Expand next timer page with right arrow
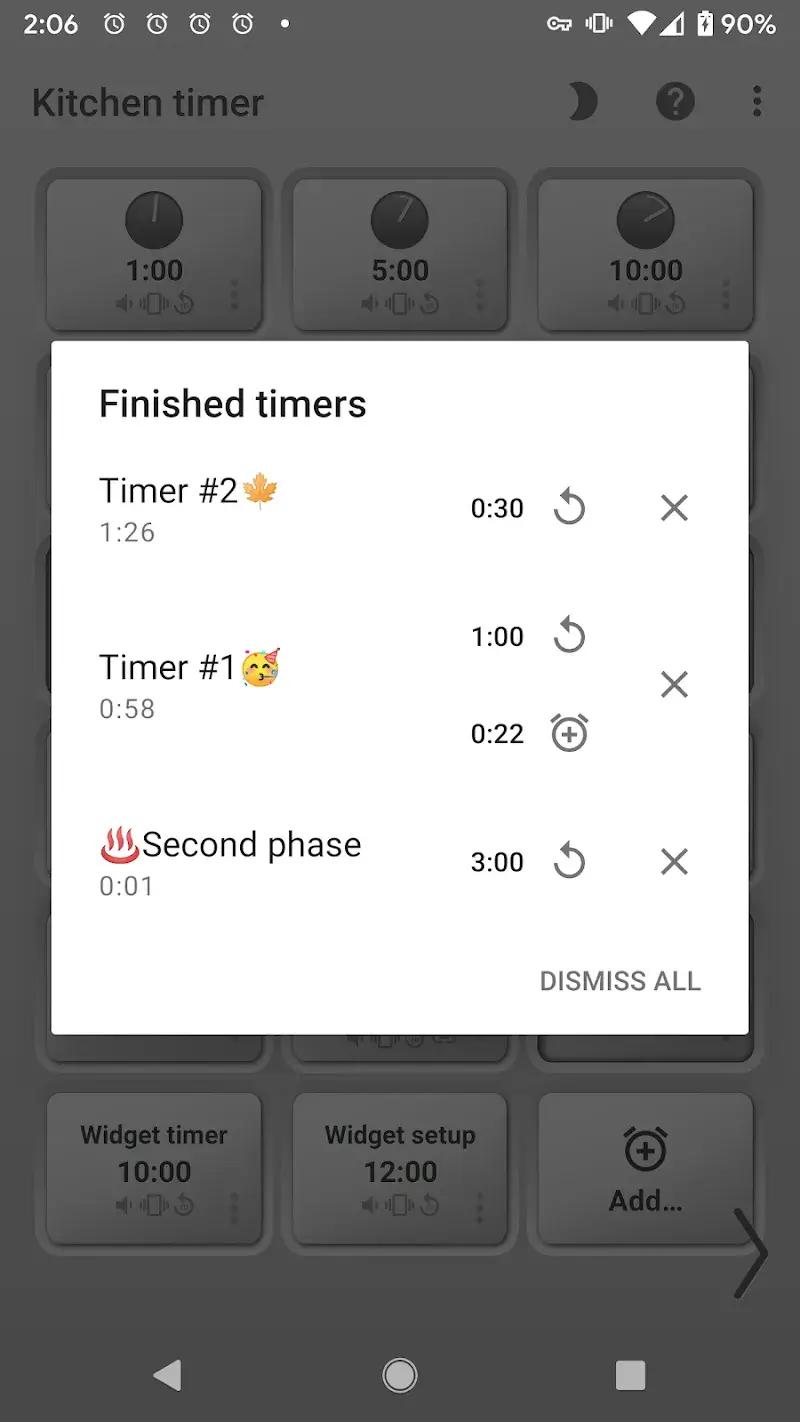The height and width of the screenshot is (1422, 800). 751,1255
